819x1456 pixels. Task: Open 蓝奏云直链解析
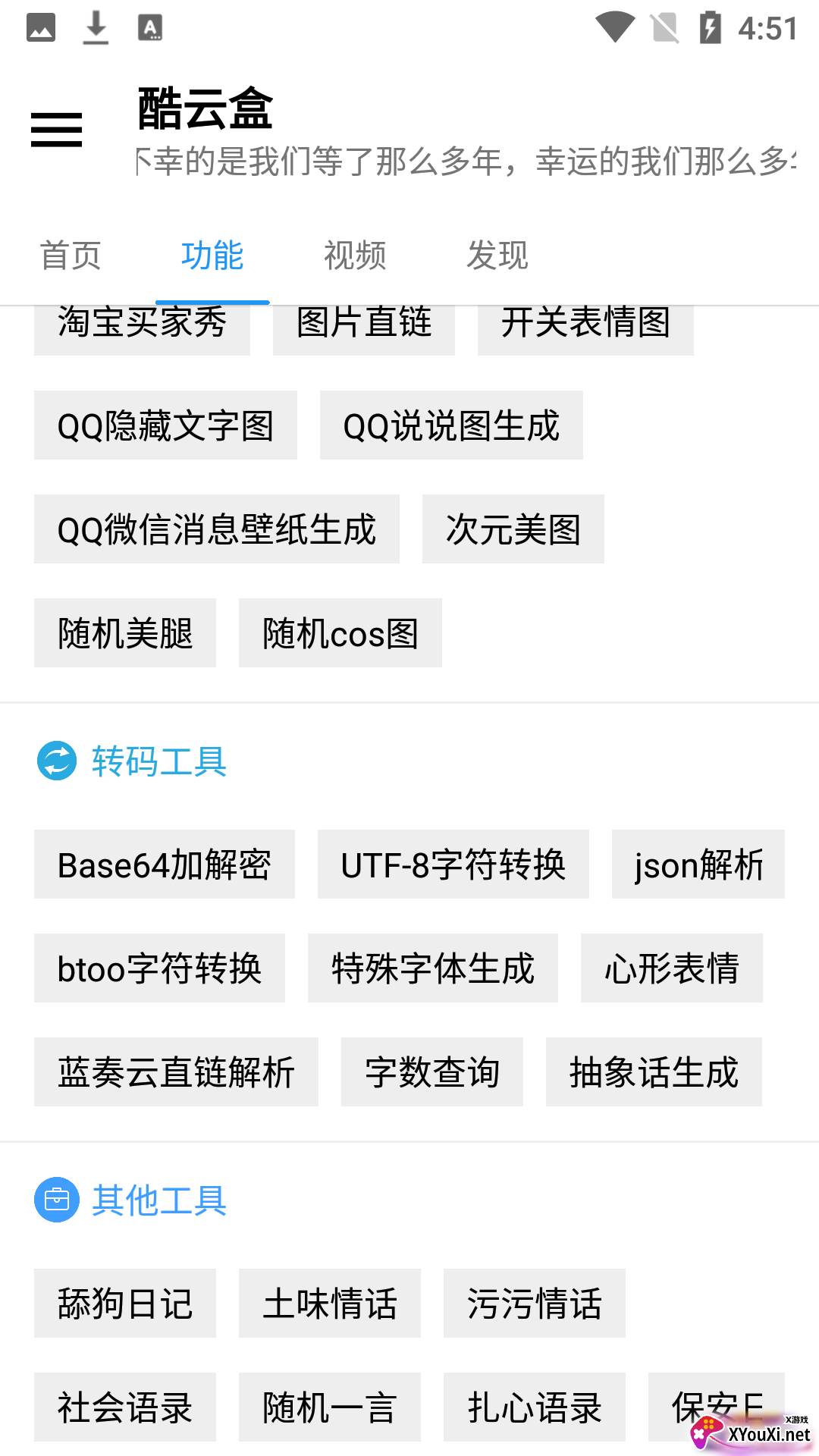point(176,1072)
